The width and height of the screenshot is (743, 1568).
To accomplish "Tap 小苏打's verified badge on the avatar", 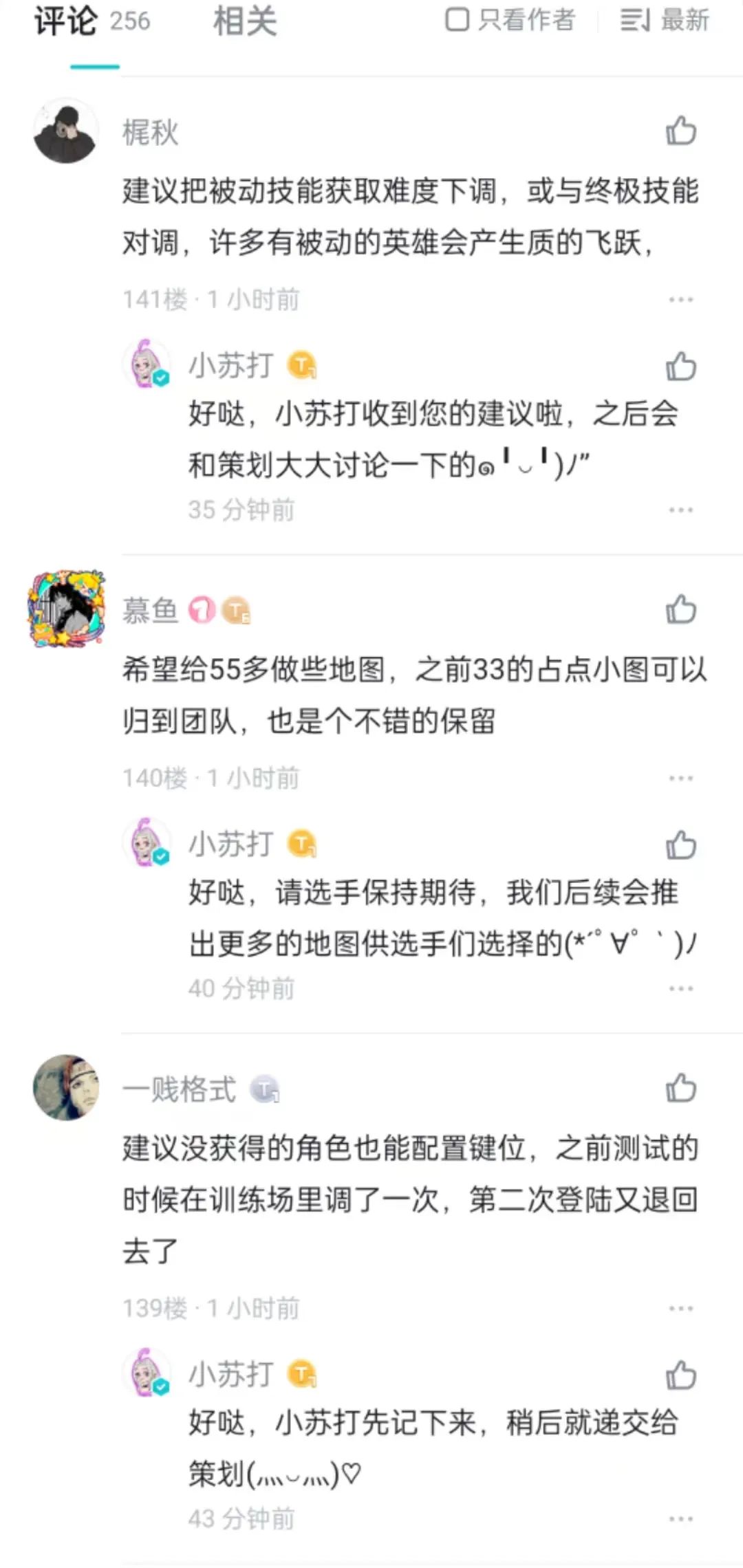I will (161, 377).
